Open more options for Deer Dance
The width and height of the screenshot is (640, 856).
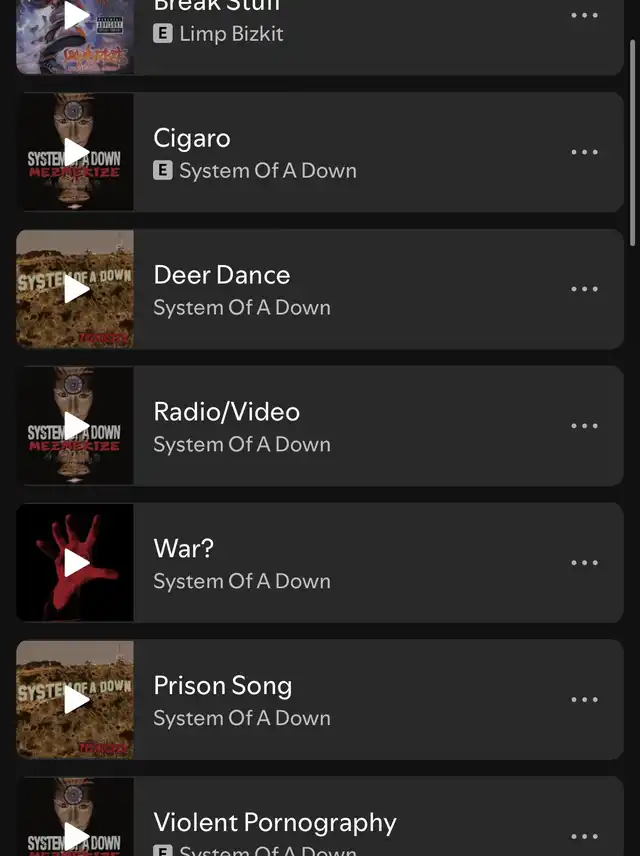tap(584, 289)
